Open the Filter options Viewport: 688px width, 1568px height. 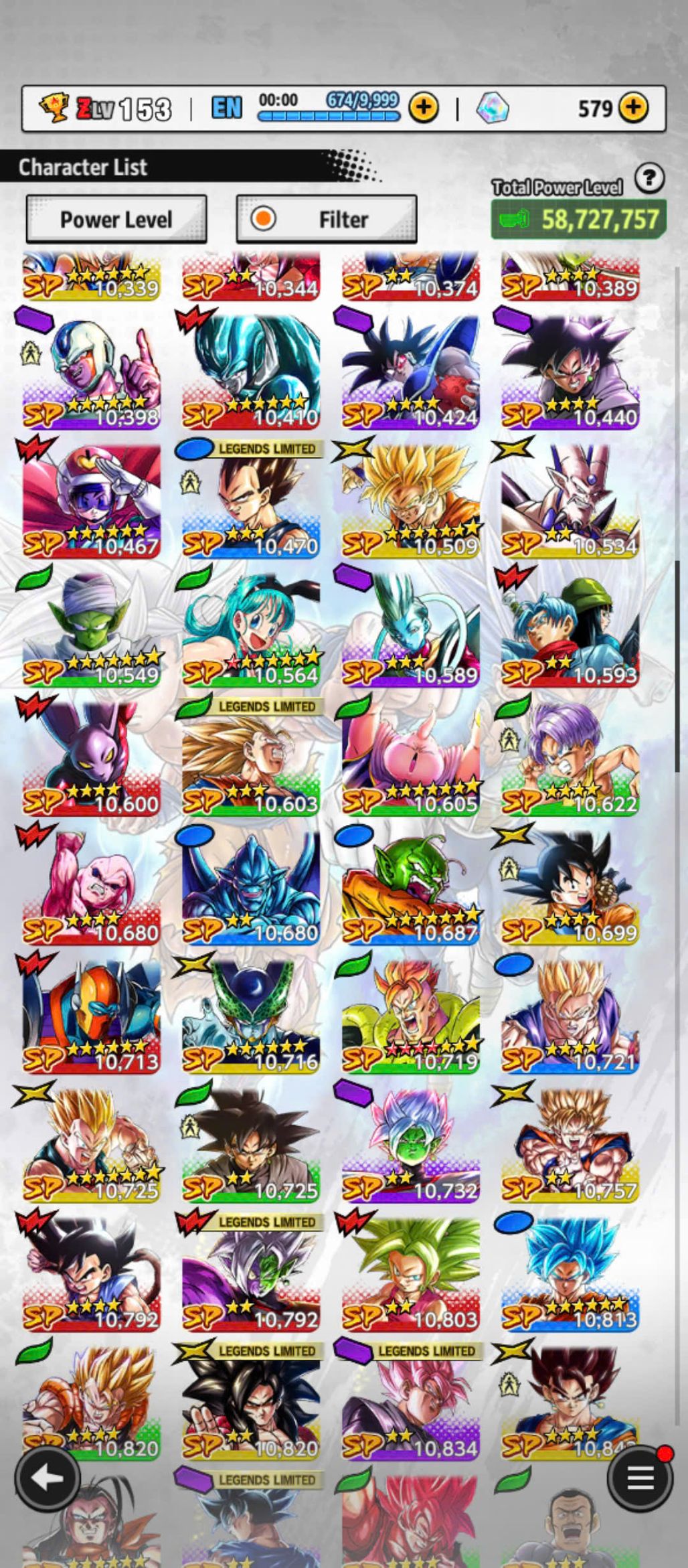coord(327,219)
